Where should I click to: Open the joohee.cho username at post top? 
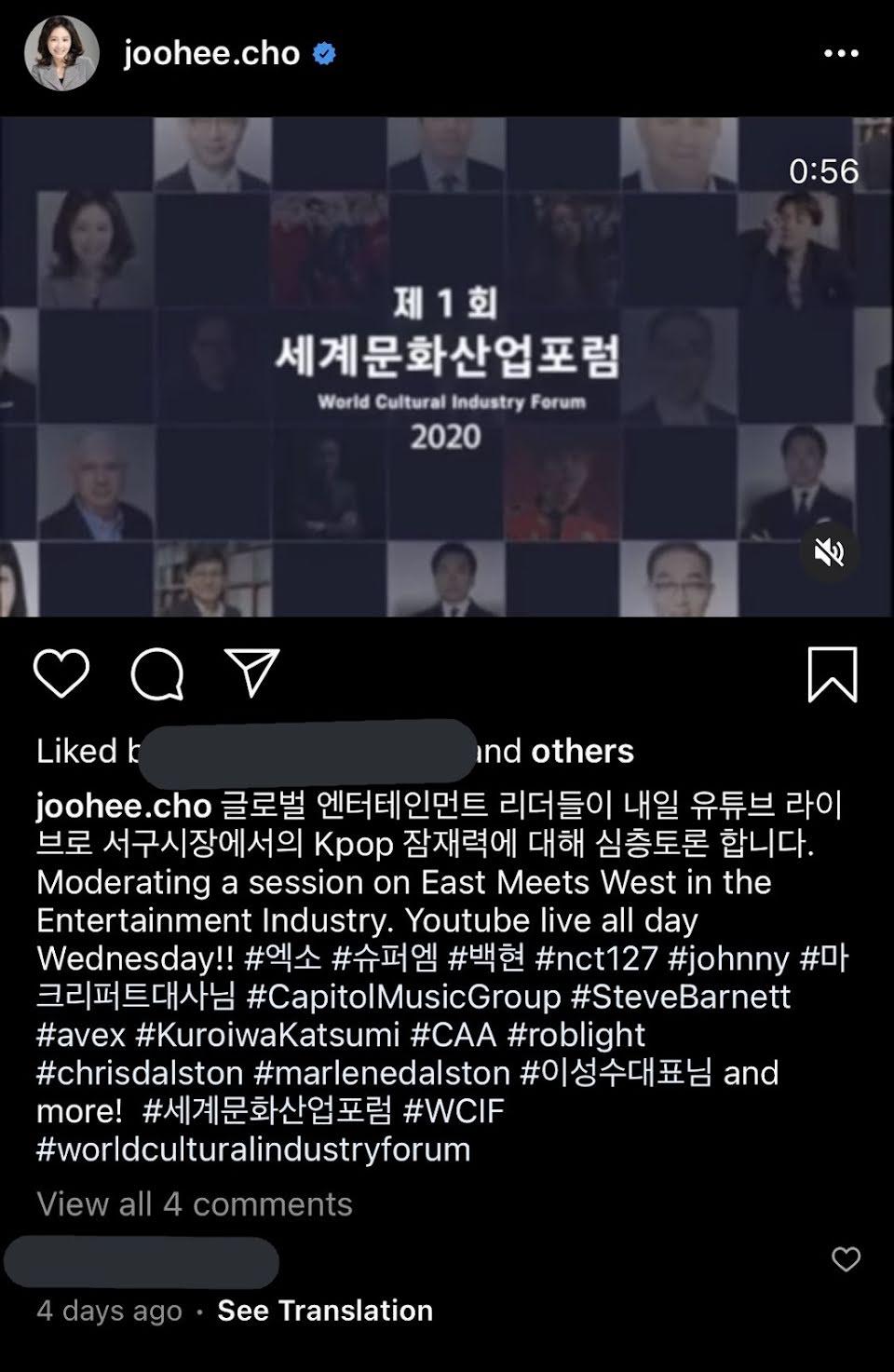(x=211, y=53)
